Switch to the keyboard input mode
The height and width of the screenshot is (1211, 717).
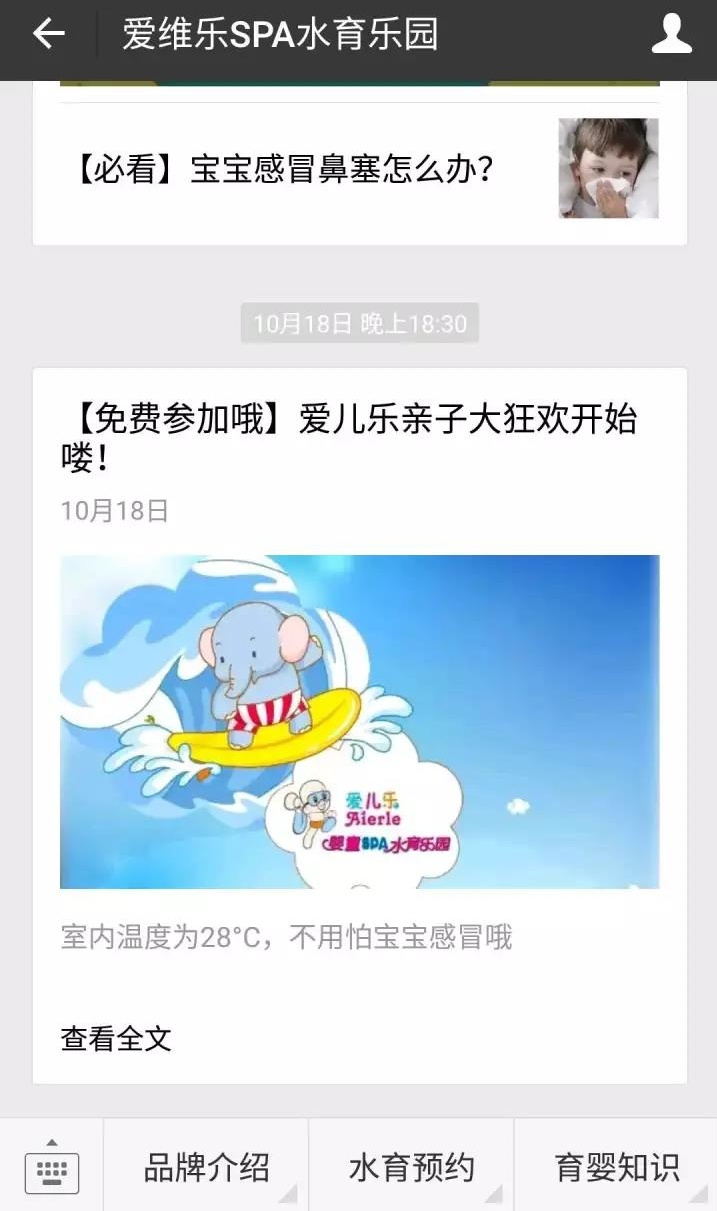coord(52,1167)
